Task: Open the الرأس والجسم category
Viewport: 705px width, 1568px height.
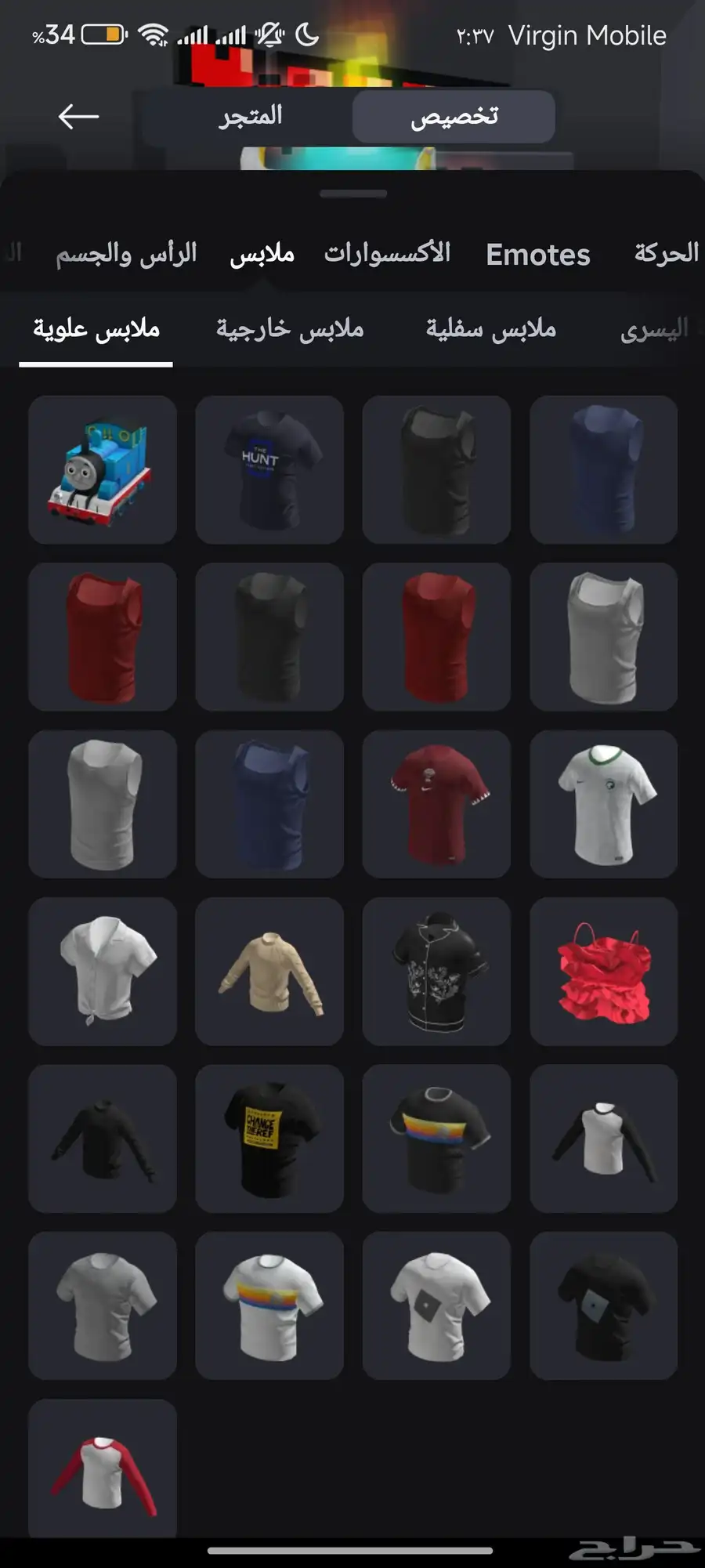Action: (x=126, y=254)
